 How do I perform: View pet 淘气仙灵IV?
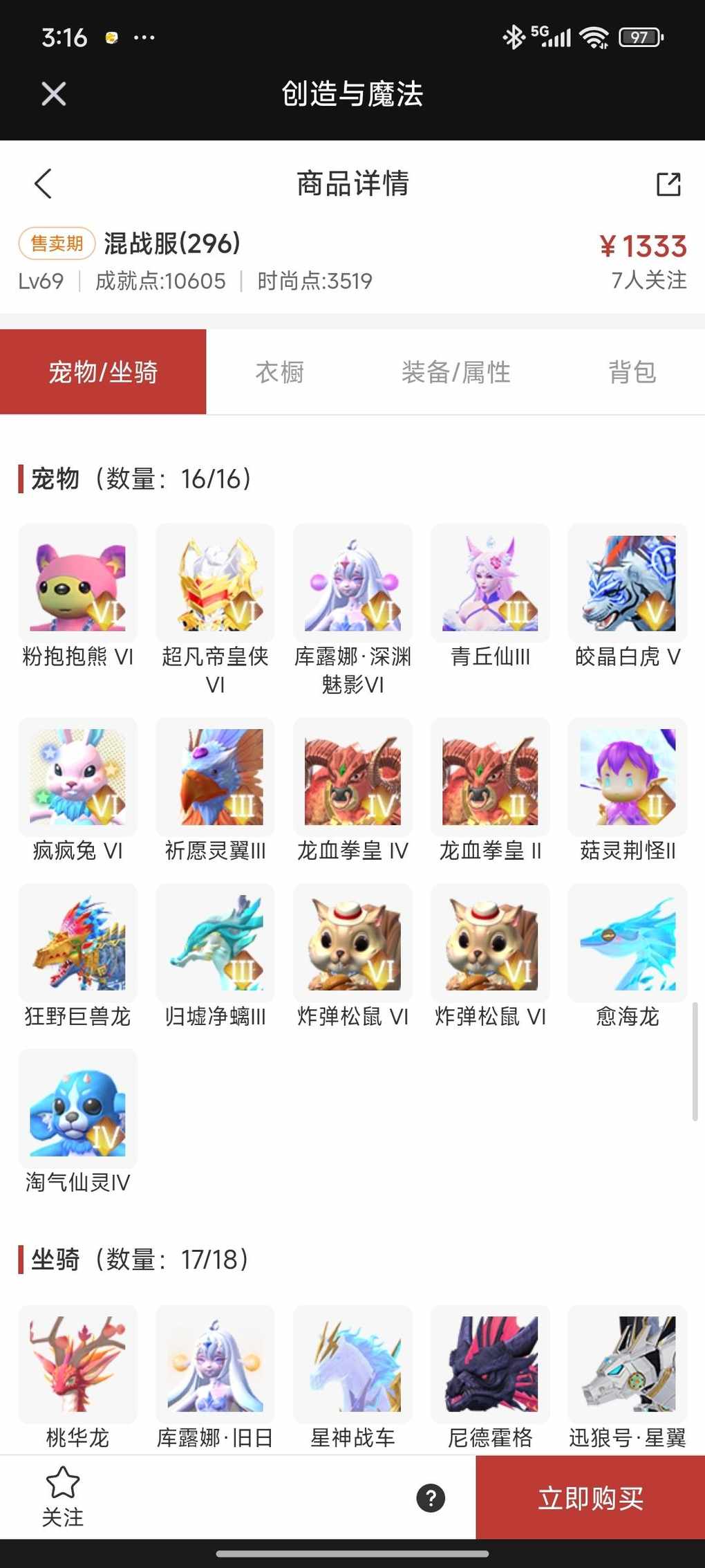pyautogui.click(x=78, y=1109)
